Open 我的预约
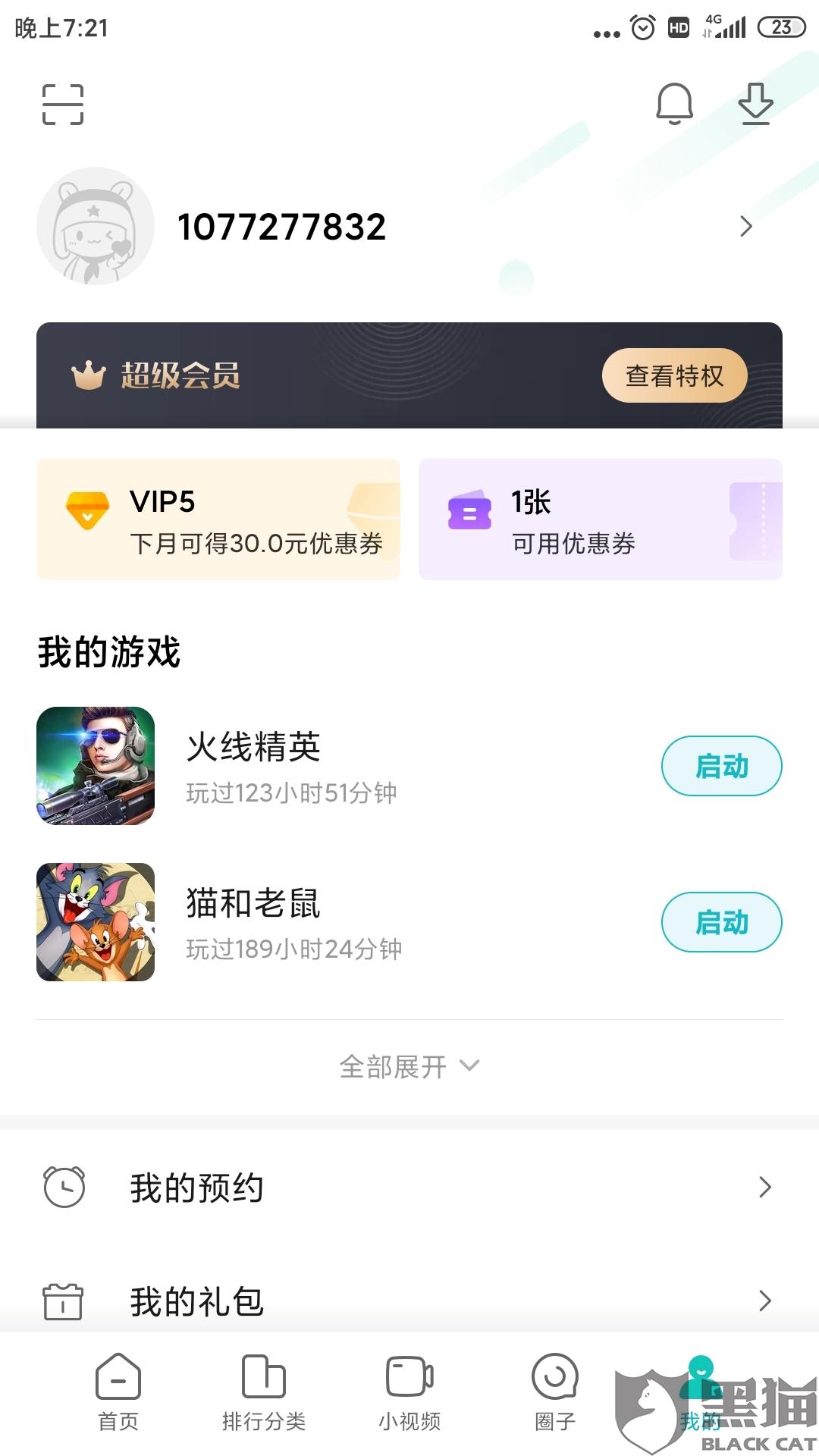819x1456 pixels. coord(409,1188)
